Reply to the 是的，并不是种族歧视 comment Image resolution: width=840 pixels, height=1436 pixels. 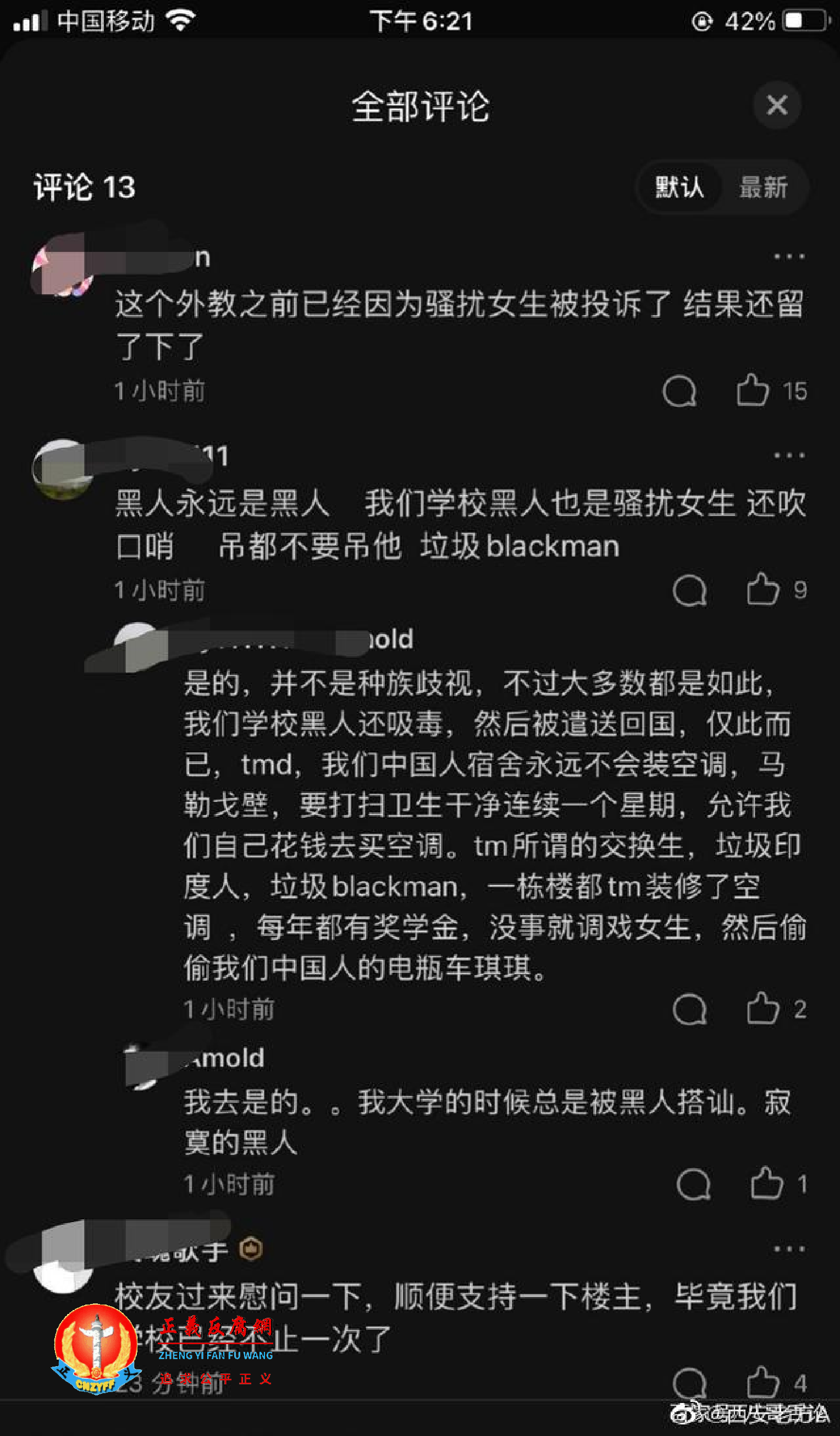click(x=689, y=1009)
